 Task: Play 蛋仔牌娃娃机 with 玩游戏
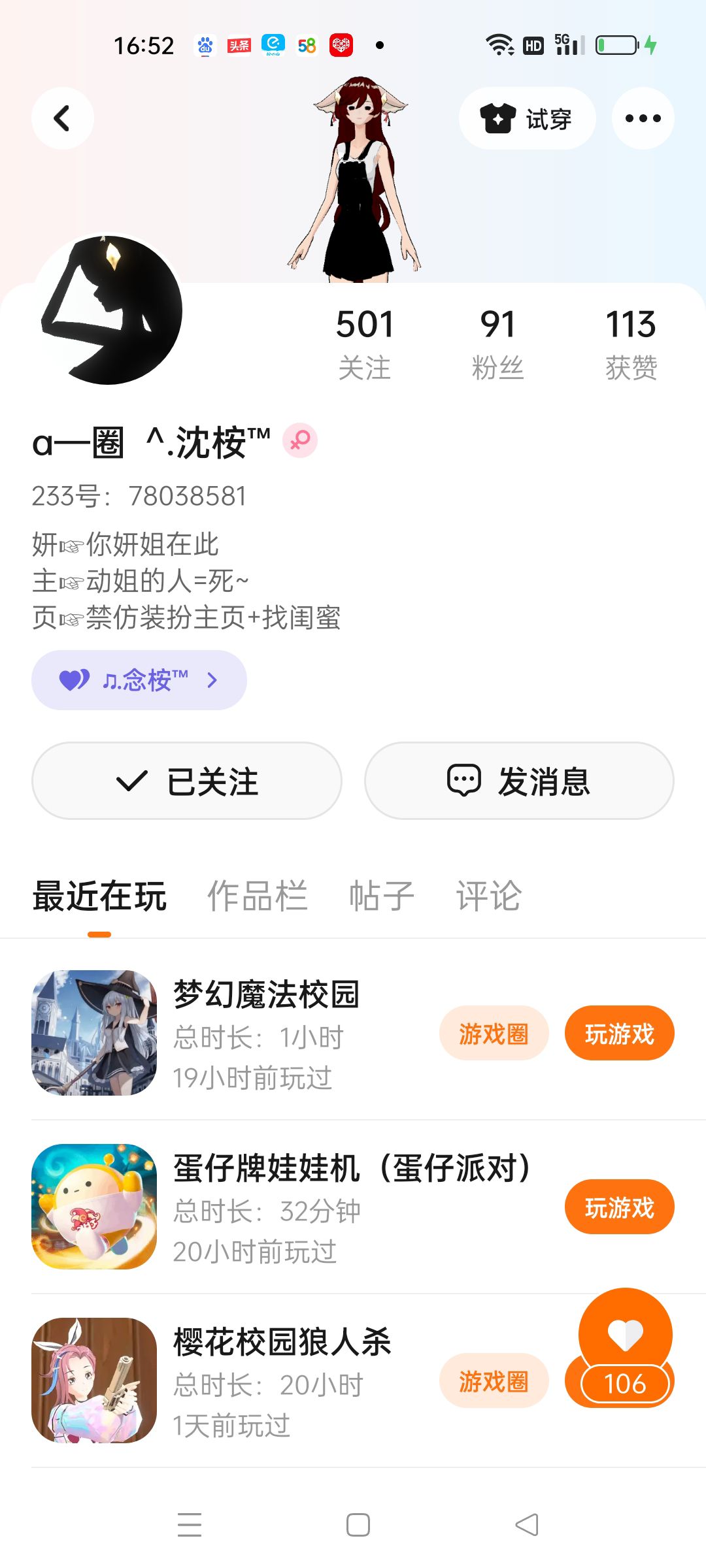[x=619, y=1207]
